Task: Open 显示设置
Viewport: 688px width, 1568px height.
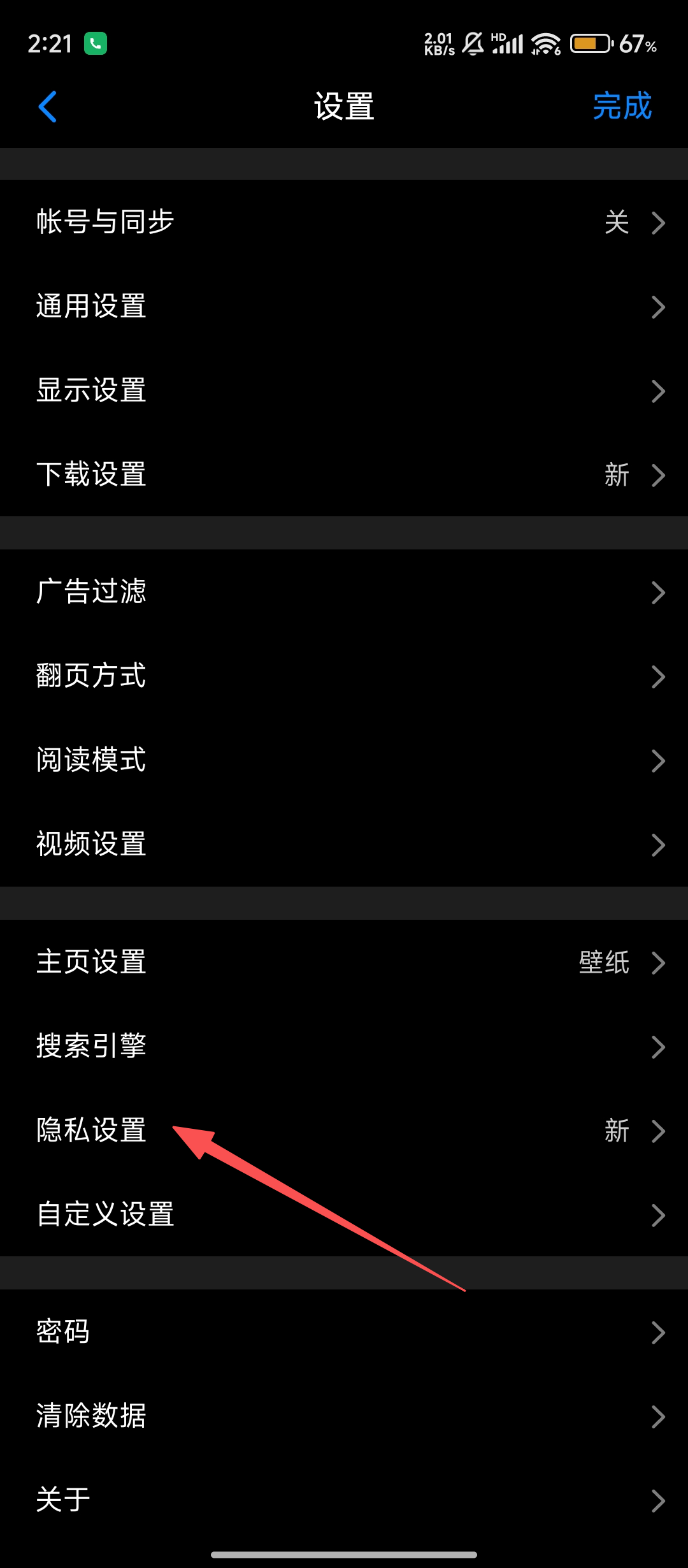Action: (344, 391)
